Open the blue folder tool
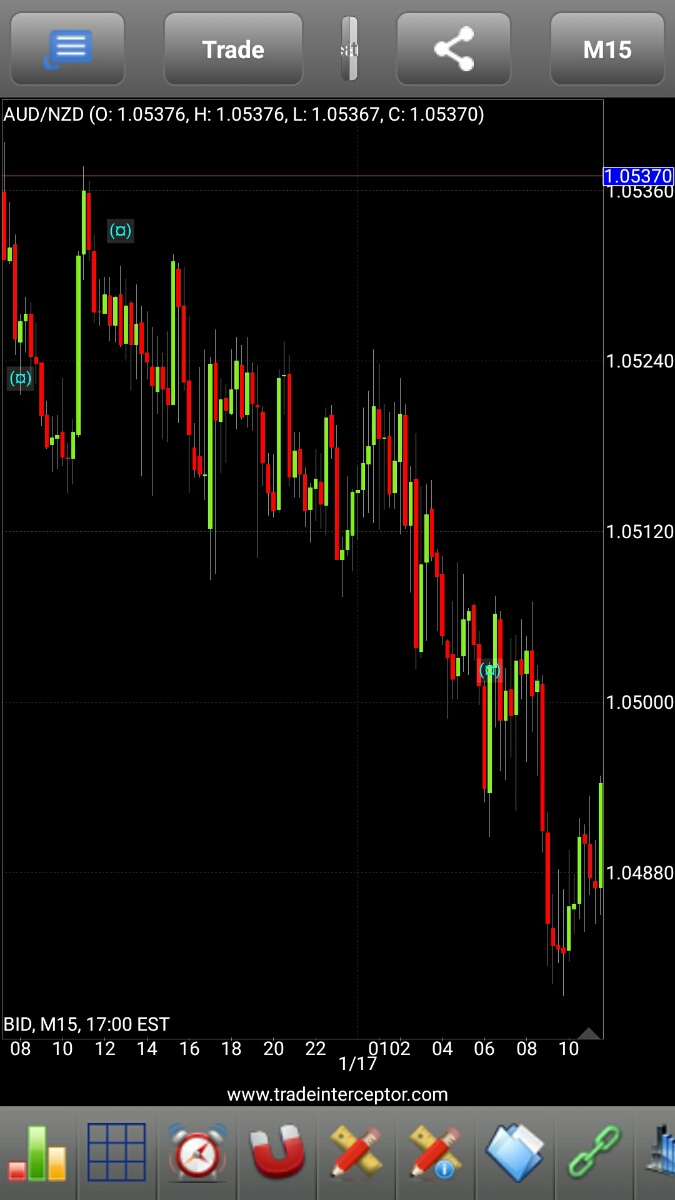675x1200 pixels. pos(515,1153)
